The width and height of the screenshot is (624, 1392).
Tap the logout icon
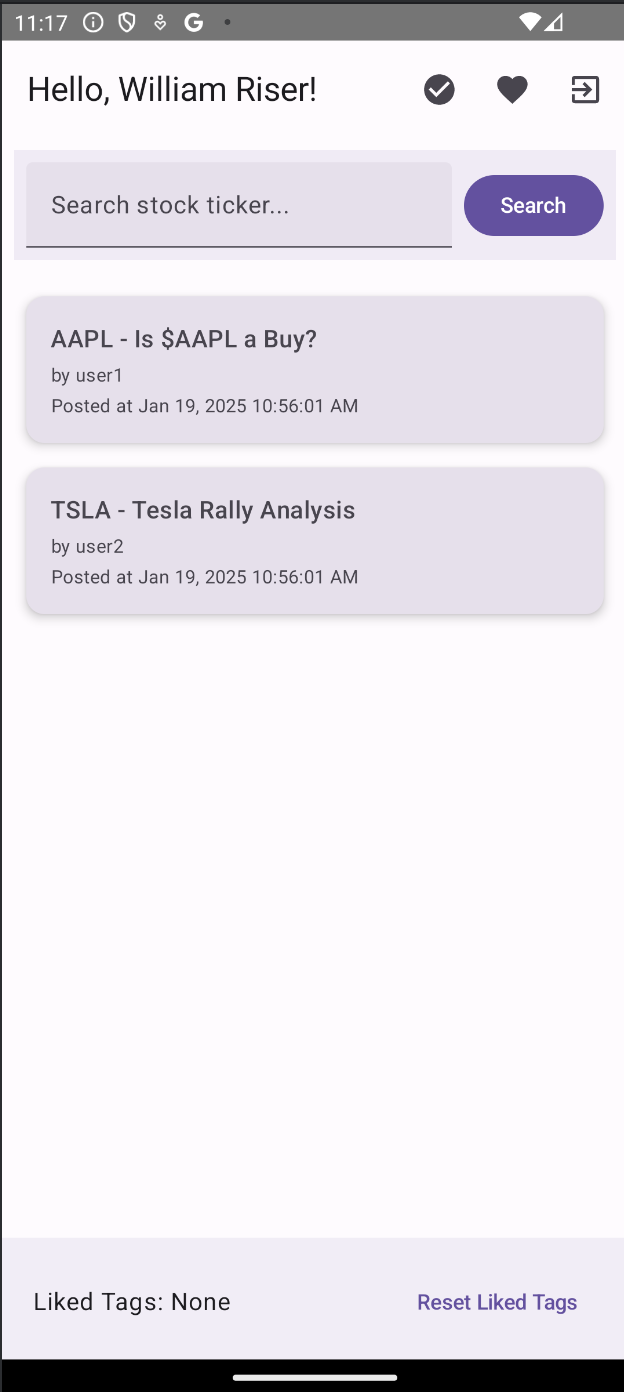click(585, 90)
